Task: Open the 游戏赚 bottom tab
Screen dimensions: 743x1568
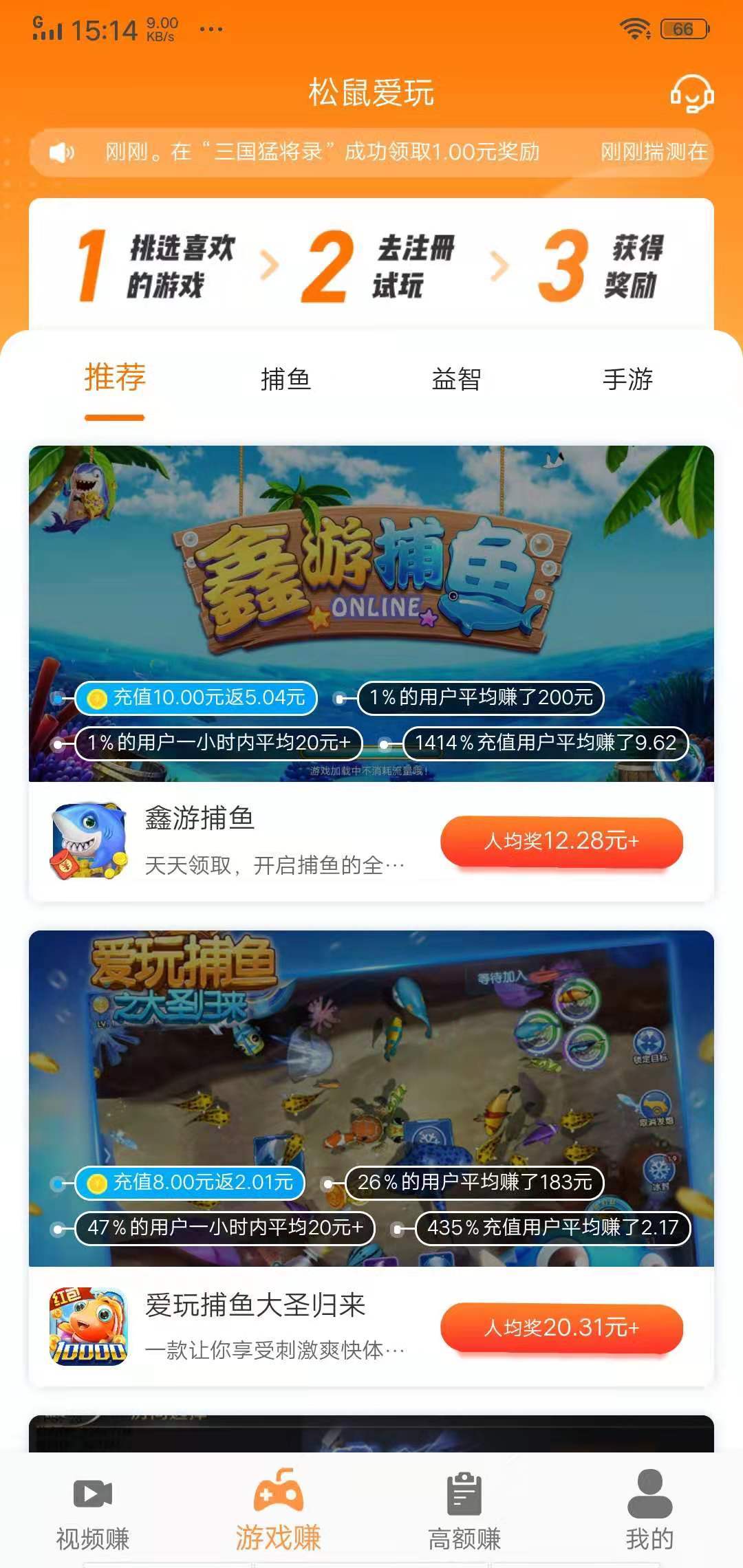Action: 279,1510
